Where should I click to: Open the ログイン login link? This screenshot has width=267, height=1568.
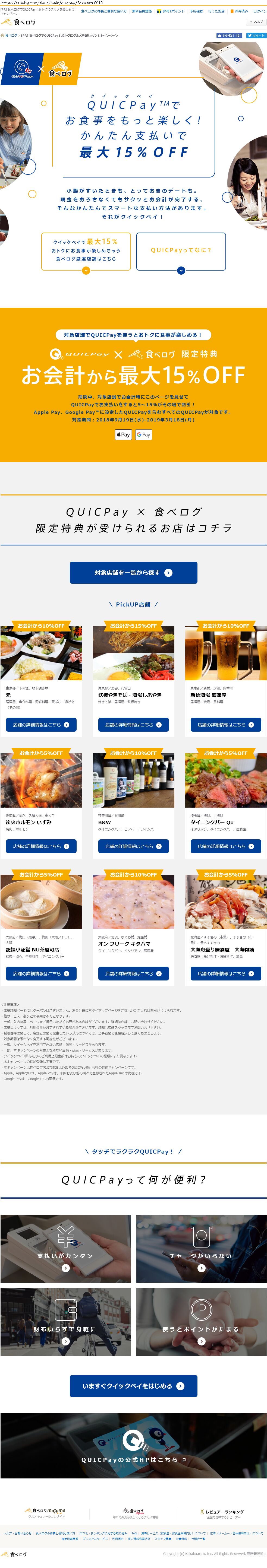tap(259, 11)
